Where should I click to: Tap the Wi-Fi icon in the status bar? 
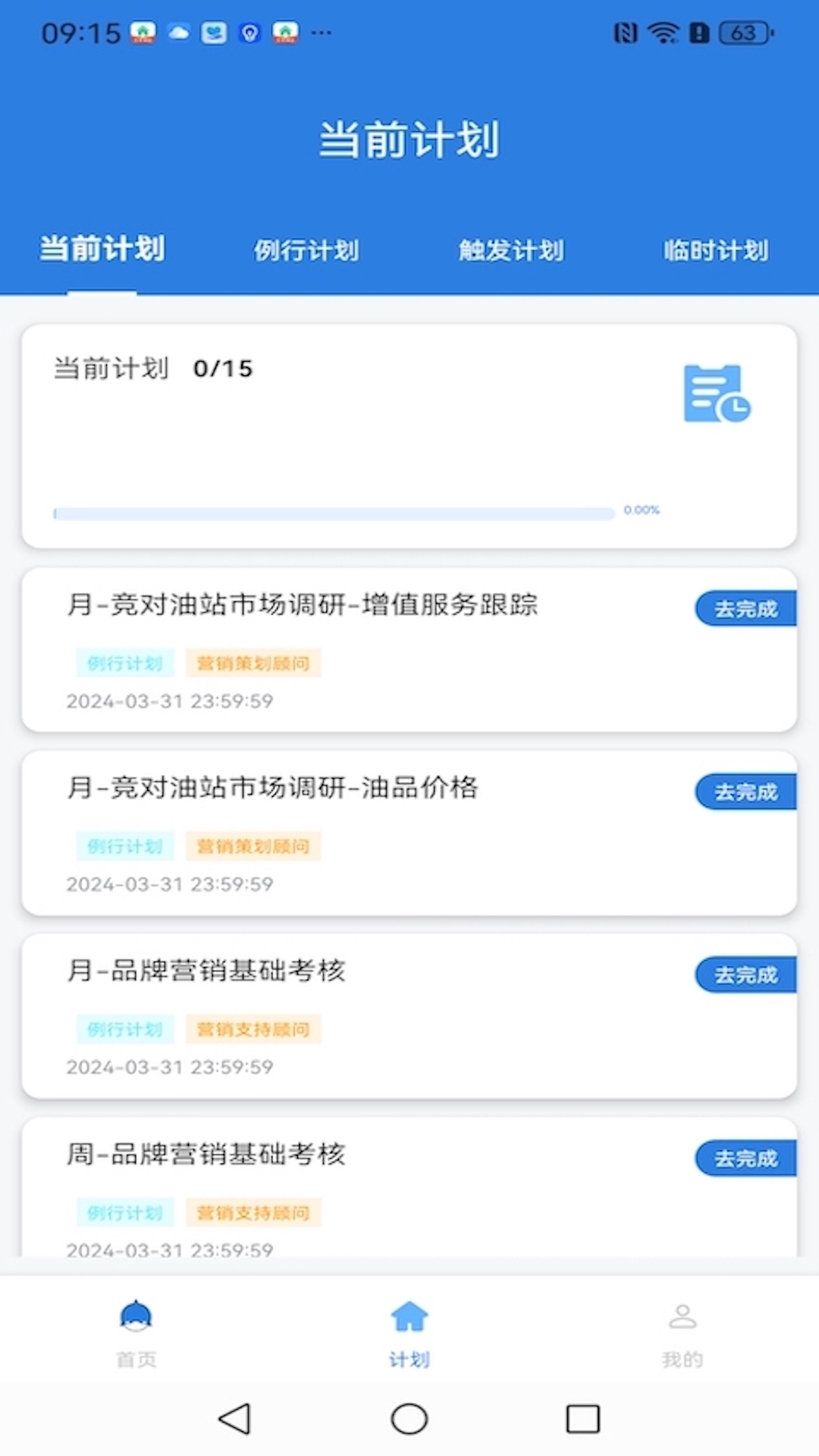[x=663, y=33]
